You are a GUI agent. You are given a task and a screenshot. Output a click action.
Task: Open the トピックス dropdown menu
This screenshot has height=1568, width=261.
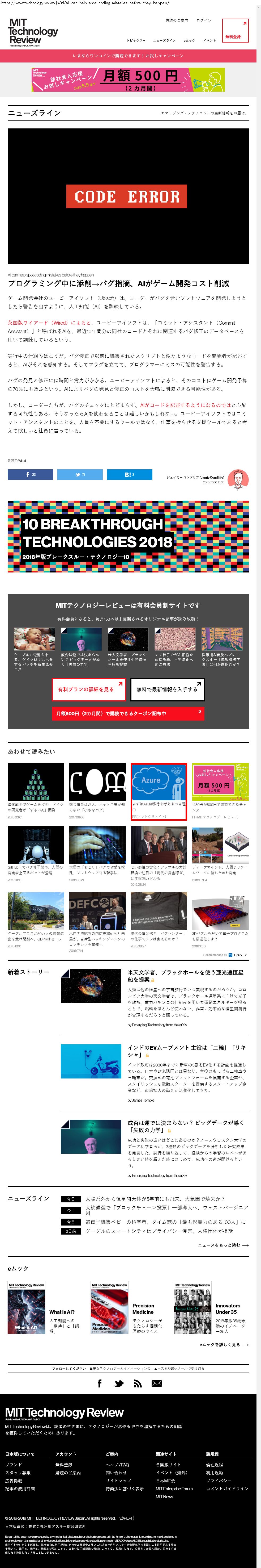136,41
